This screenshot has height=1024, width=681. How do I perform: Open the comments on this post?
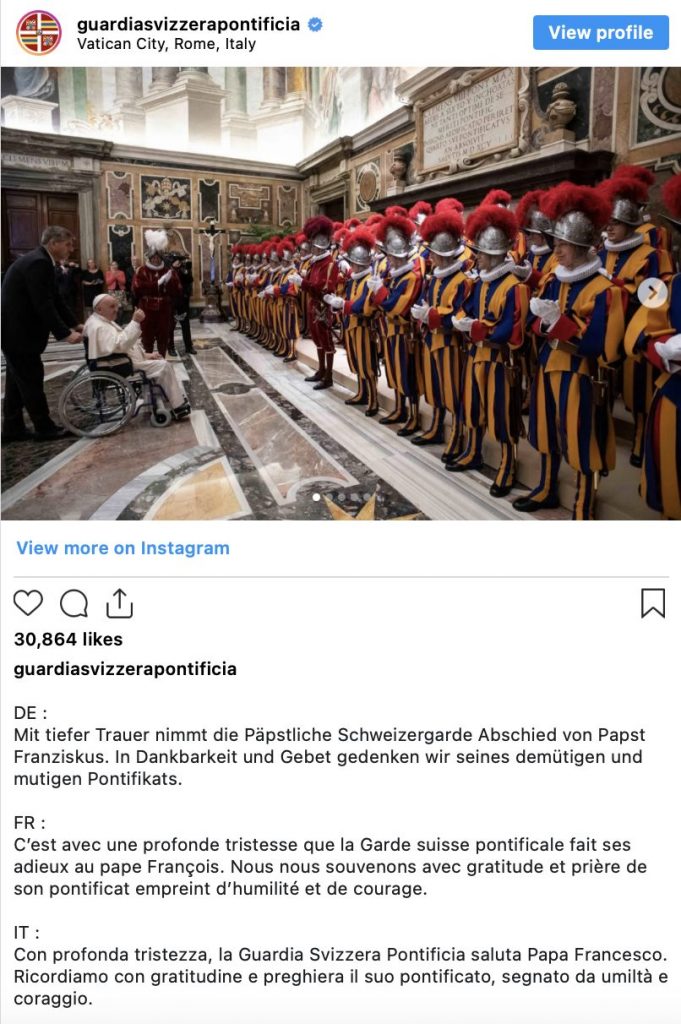(74, 603)
